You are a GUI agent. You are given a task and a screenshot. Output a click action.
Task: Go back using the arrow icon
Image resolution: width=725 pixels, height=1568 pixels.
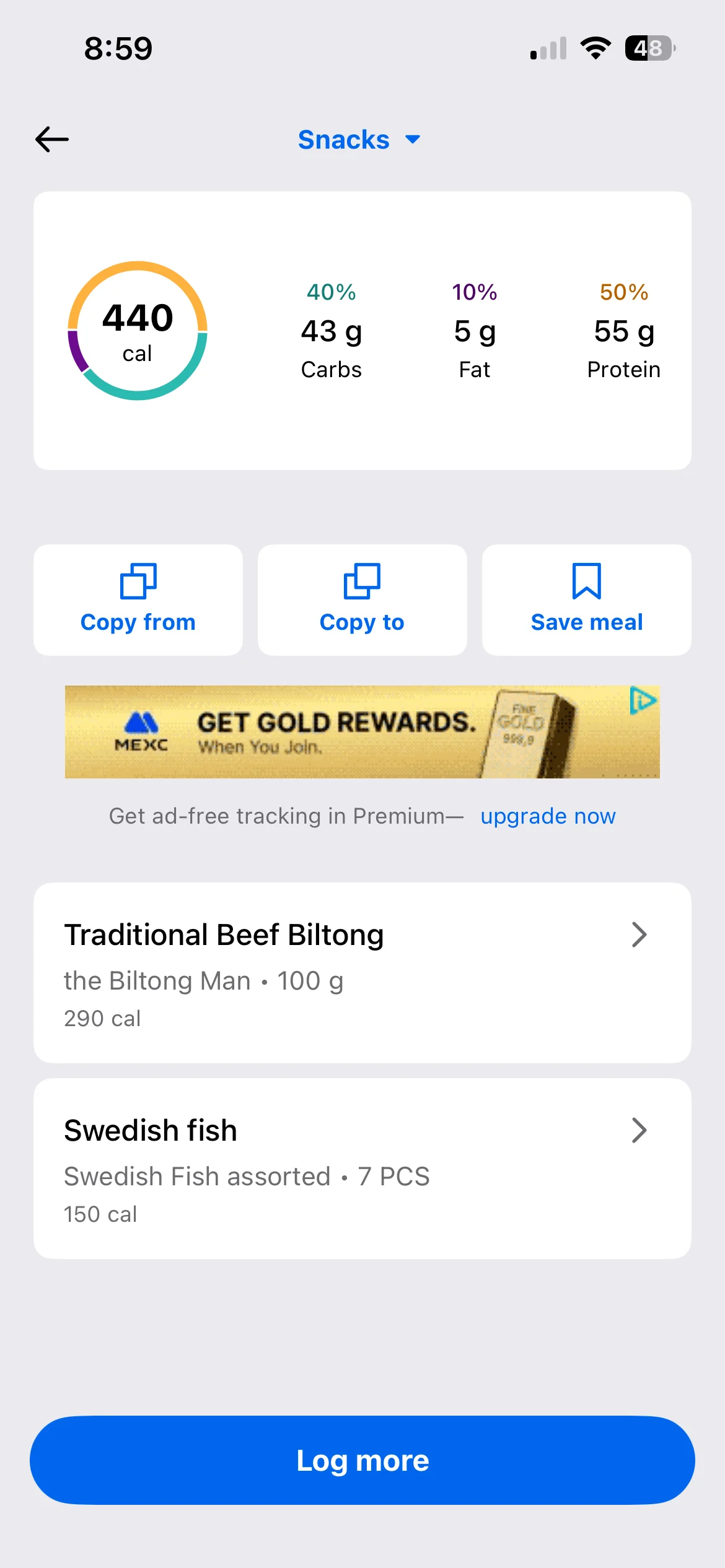coord(52,139)
